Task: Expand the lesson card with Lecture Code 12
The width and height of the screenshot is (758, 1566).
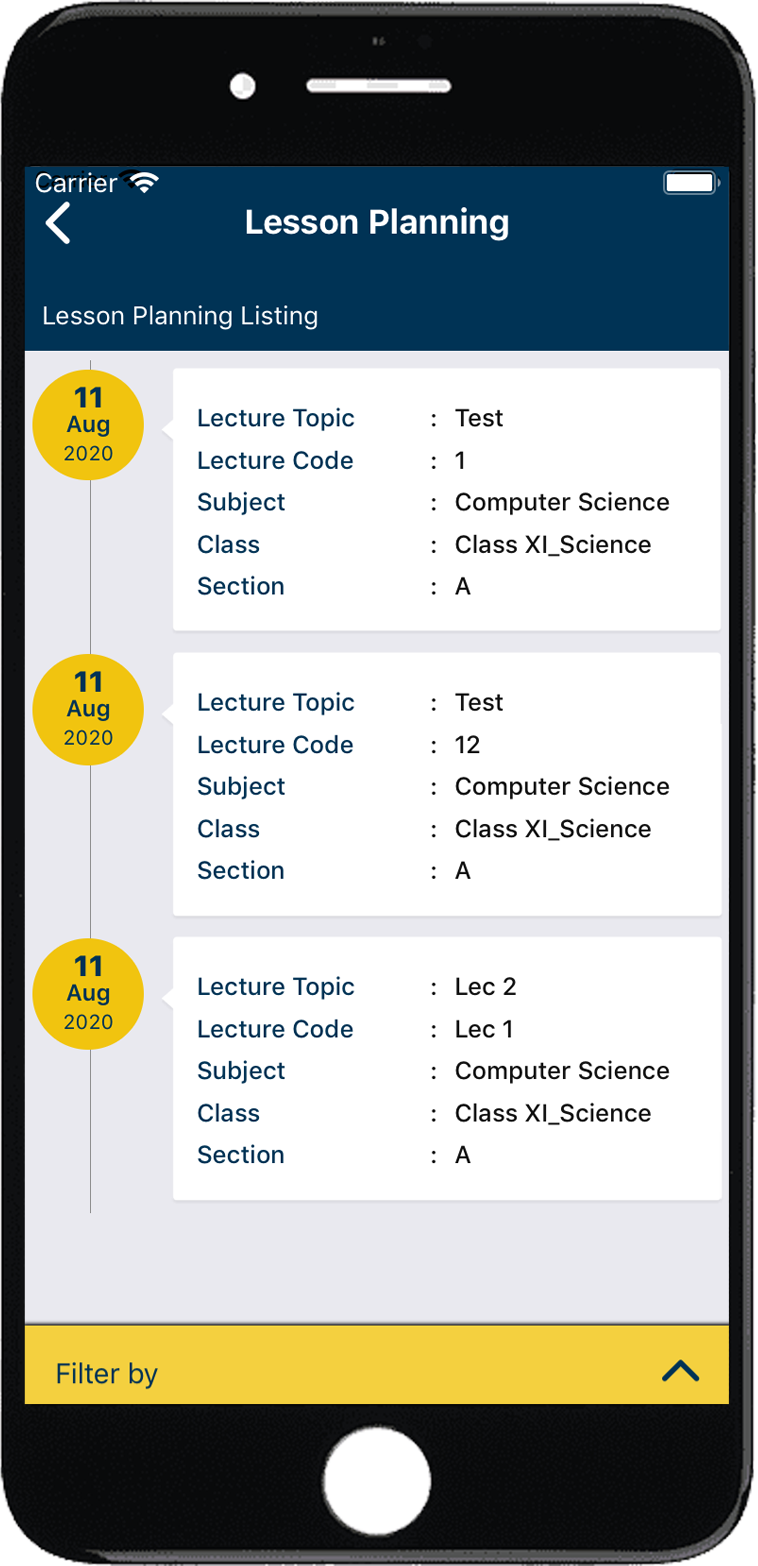Action: (x=447, y=785)
